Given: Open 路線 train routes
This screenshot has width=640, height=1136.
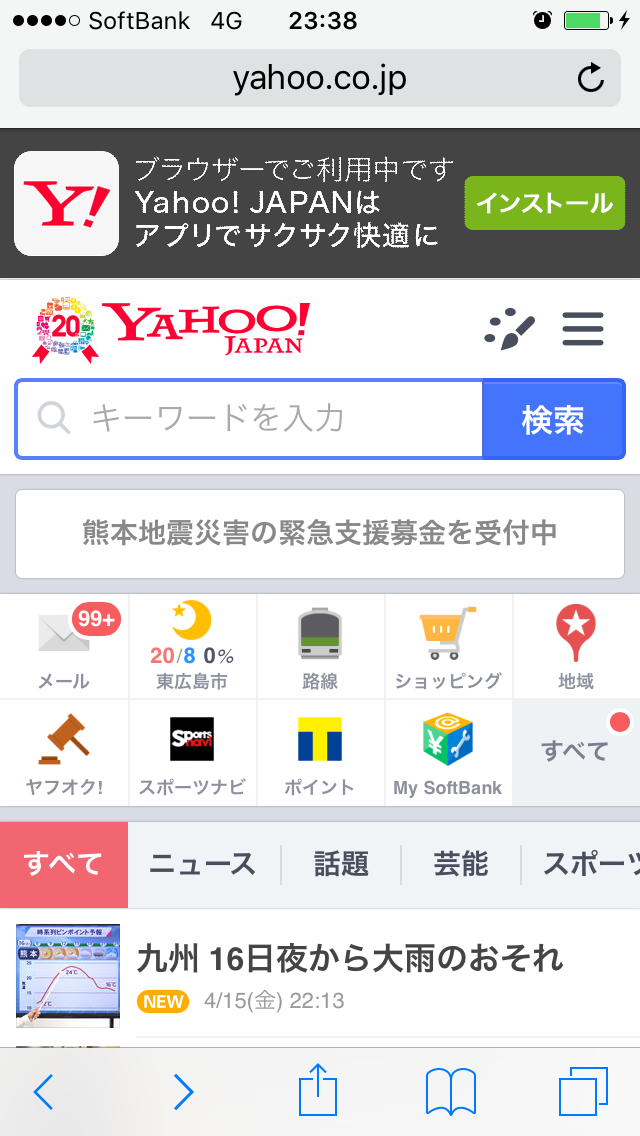Looking at the screenshot, I should click(320, 647).
